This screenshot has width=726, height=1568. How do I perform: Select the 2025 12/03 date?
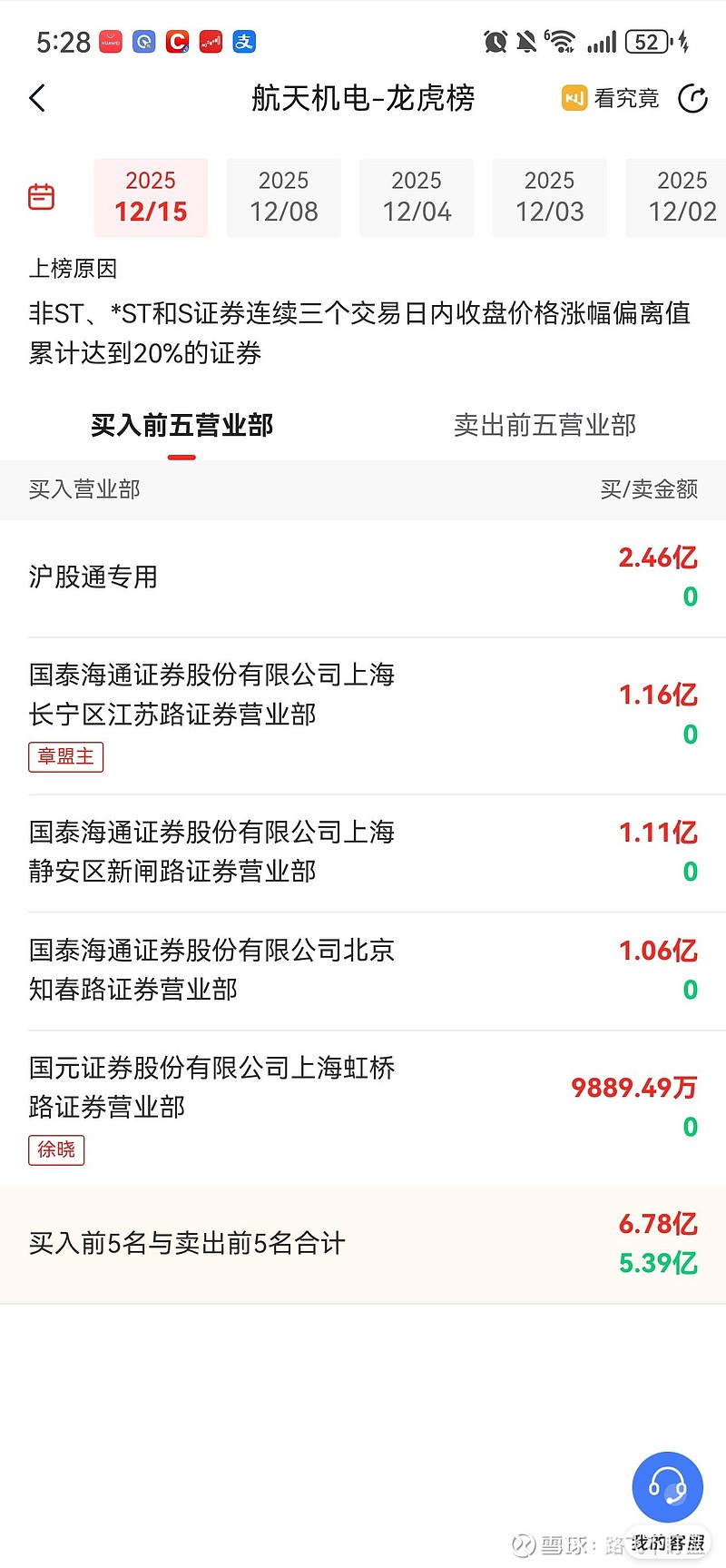(549, 197)
